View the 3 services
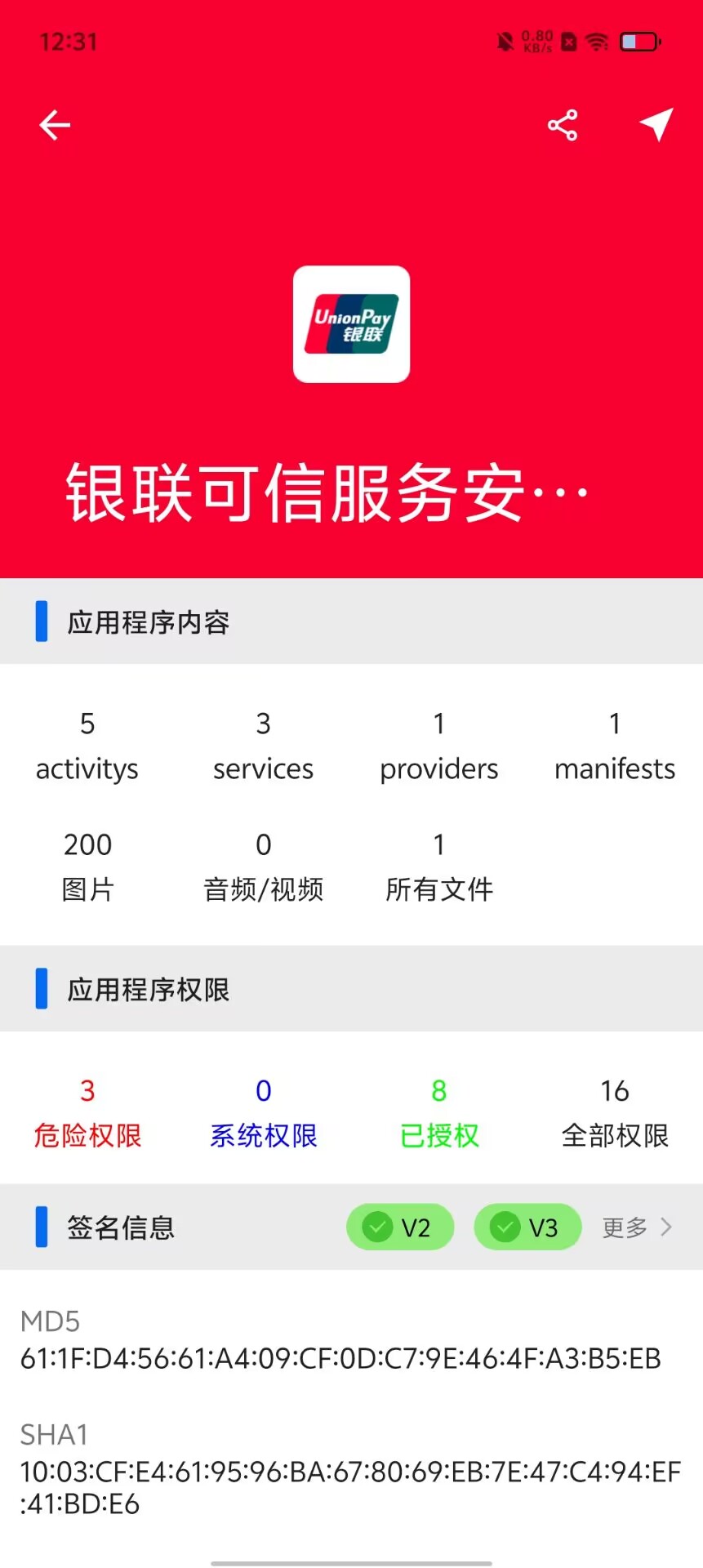The image size is (703, 1568). [263, 746]
